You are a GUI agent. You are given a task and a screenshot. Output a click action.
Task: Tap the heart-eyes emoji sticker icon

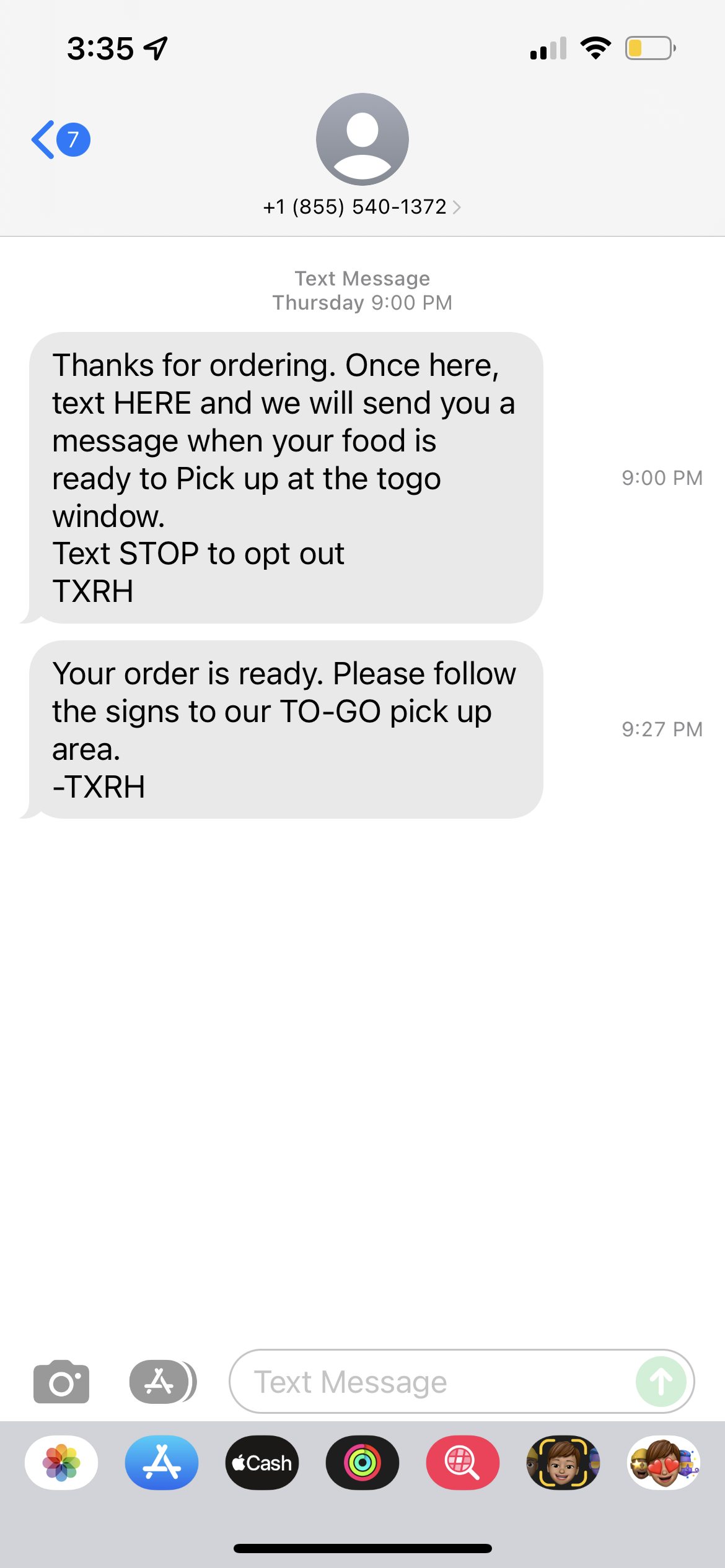tap(663, 1462)
